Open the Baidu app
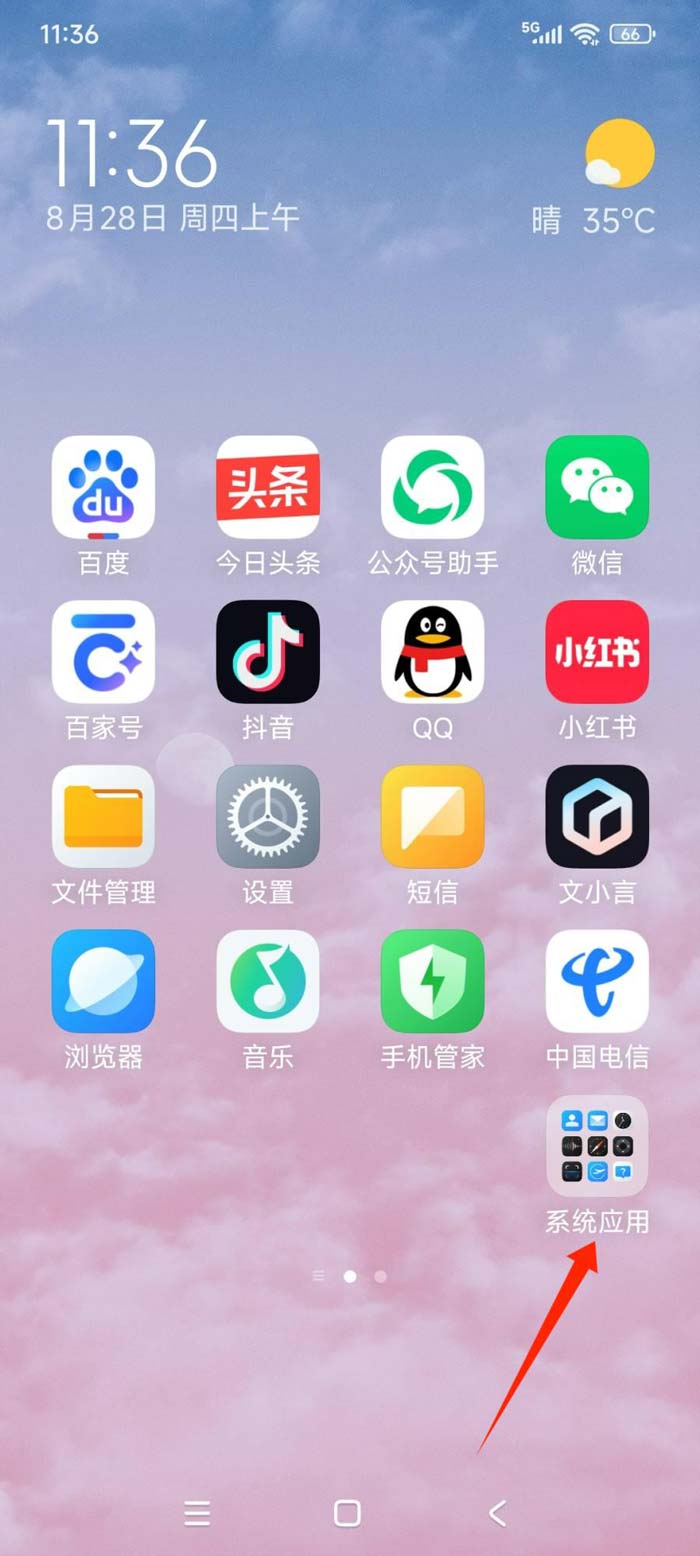 coord(103,487)
